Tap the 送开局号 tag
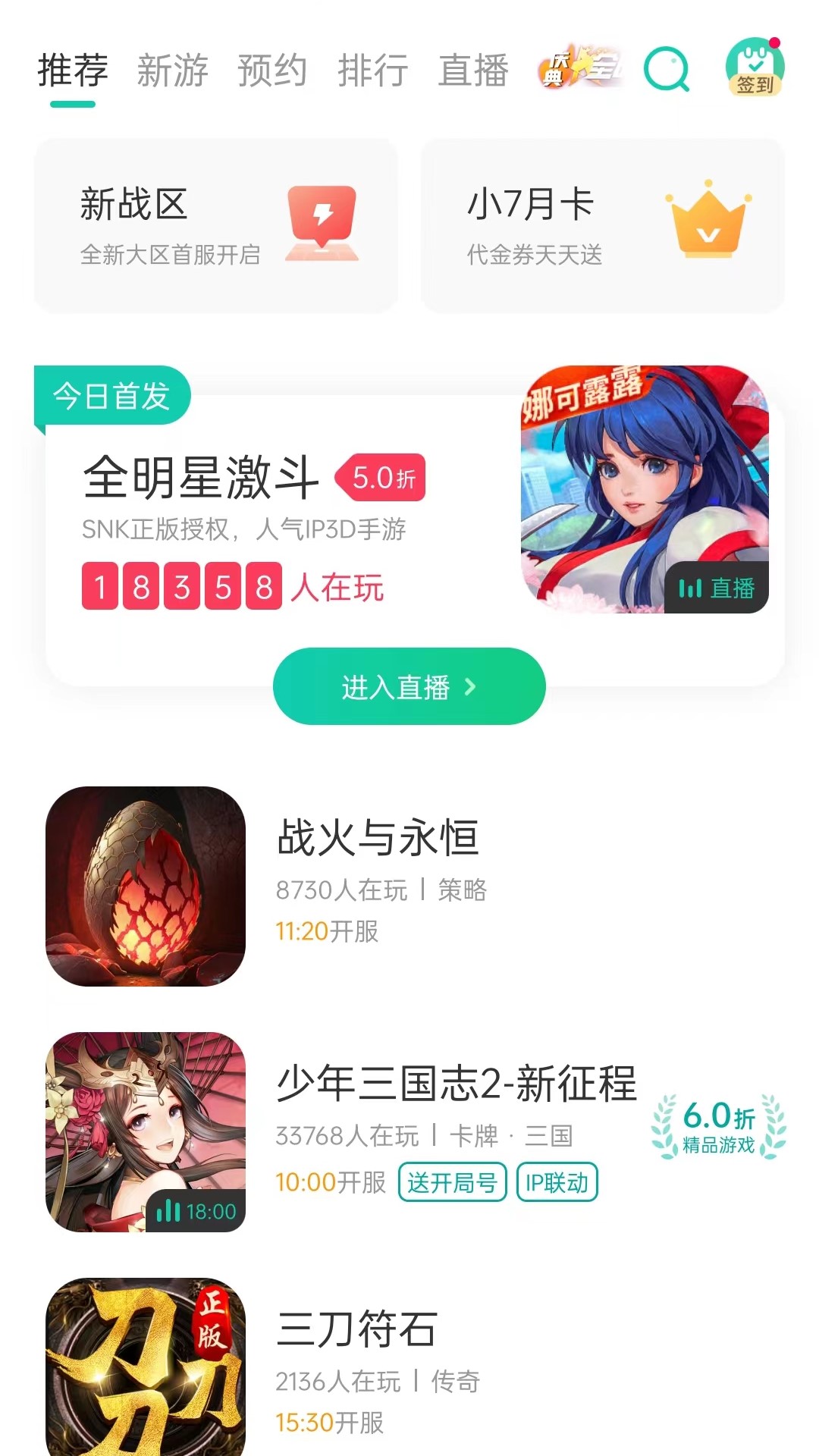The image size is (819, 1456). [452, 1182]
